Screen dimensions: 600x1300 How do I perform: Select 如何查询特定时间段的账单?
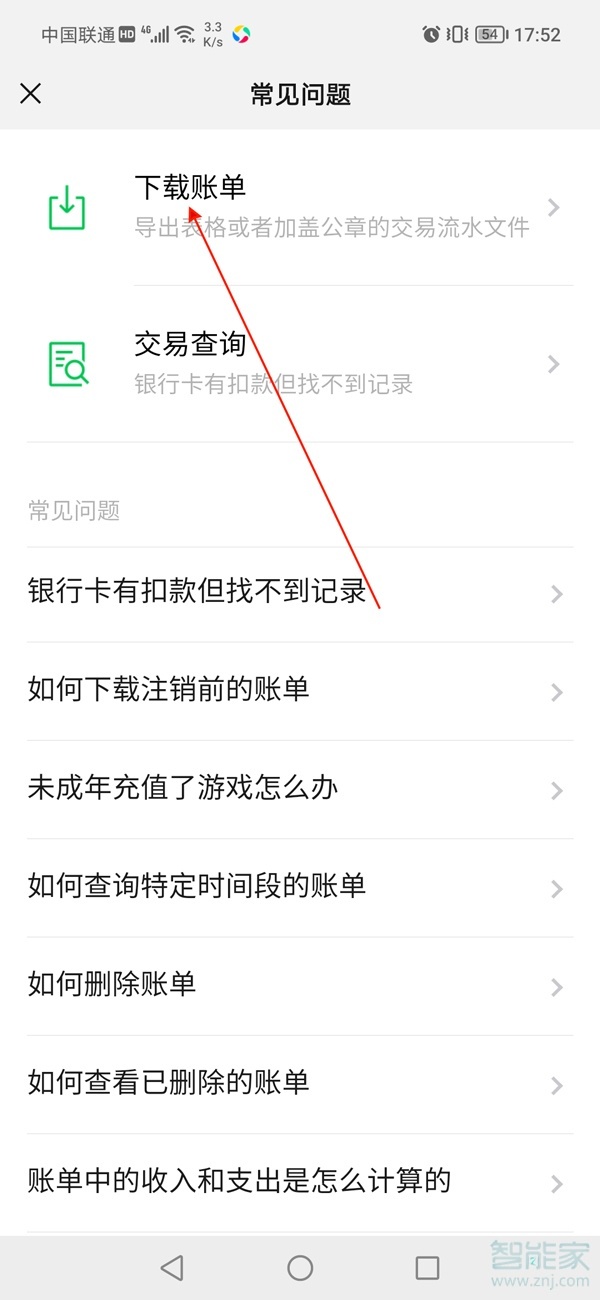[x=300, y=887]
